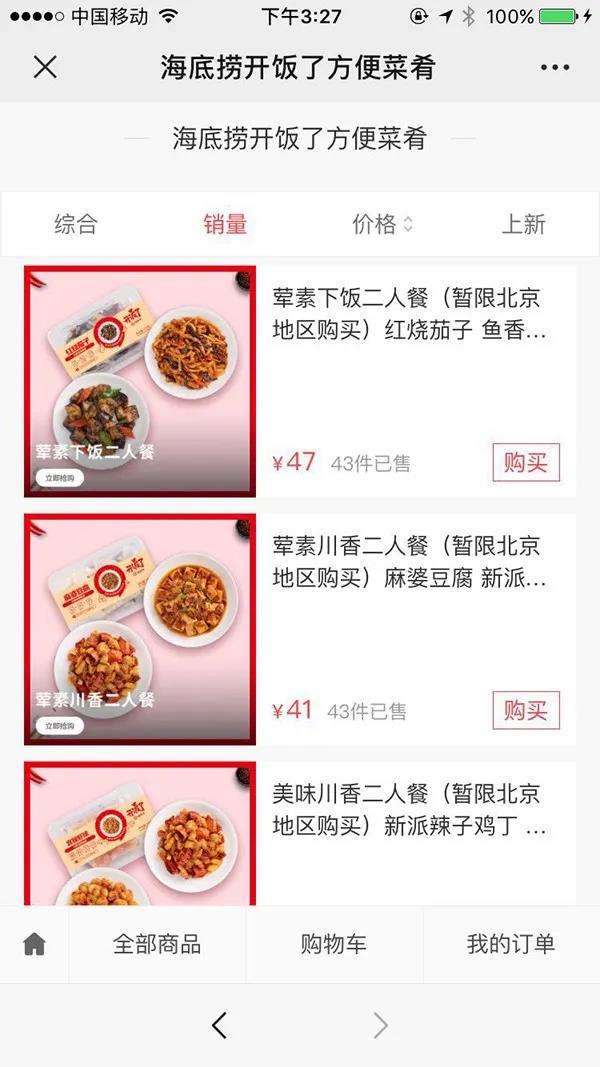Close the page with the X icon
600x1067 pixels.
(45, 67)
